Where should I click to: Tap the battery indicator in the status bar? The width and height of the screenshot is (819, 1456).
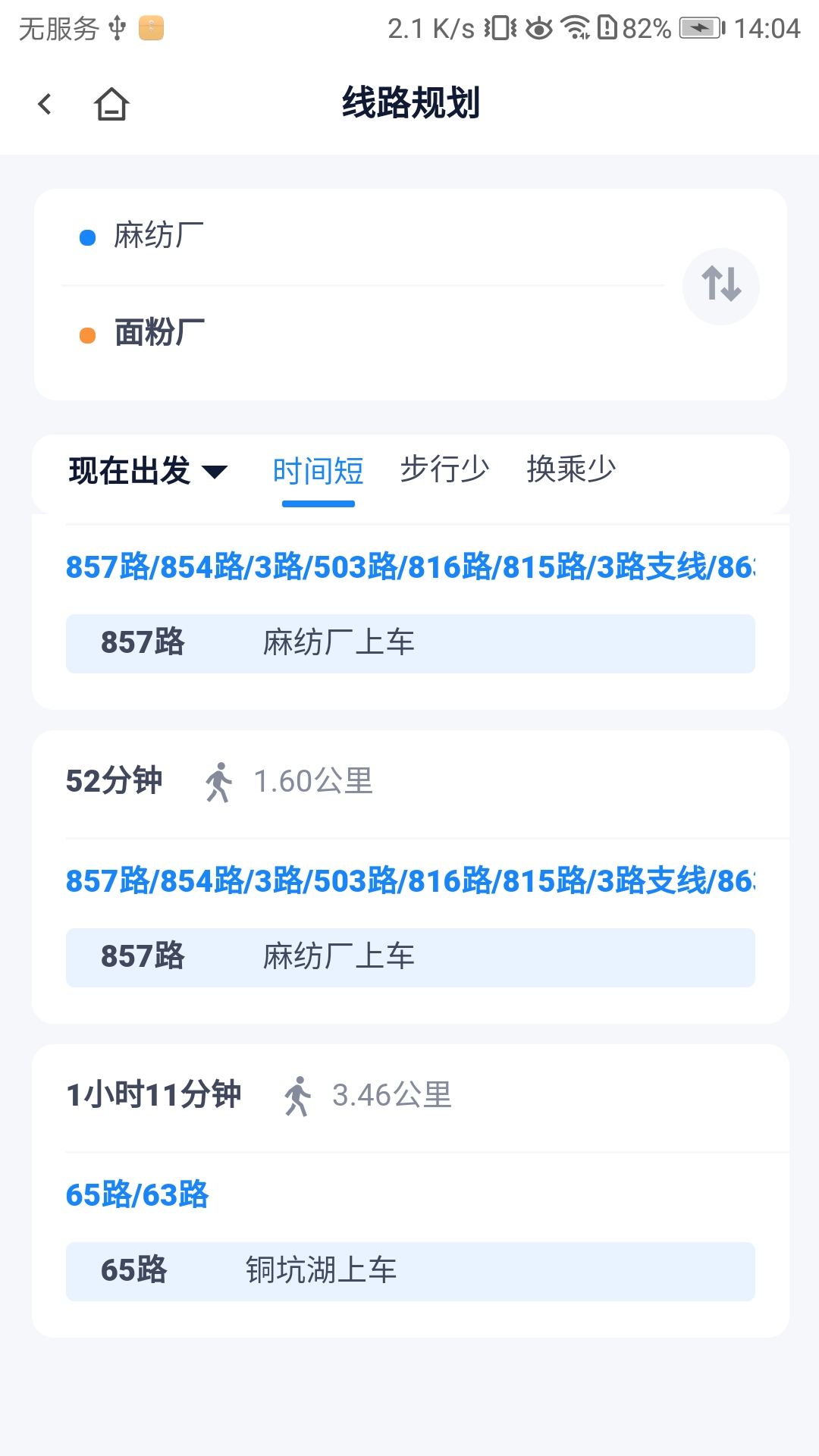698,29
